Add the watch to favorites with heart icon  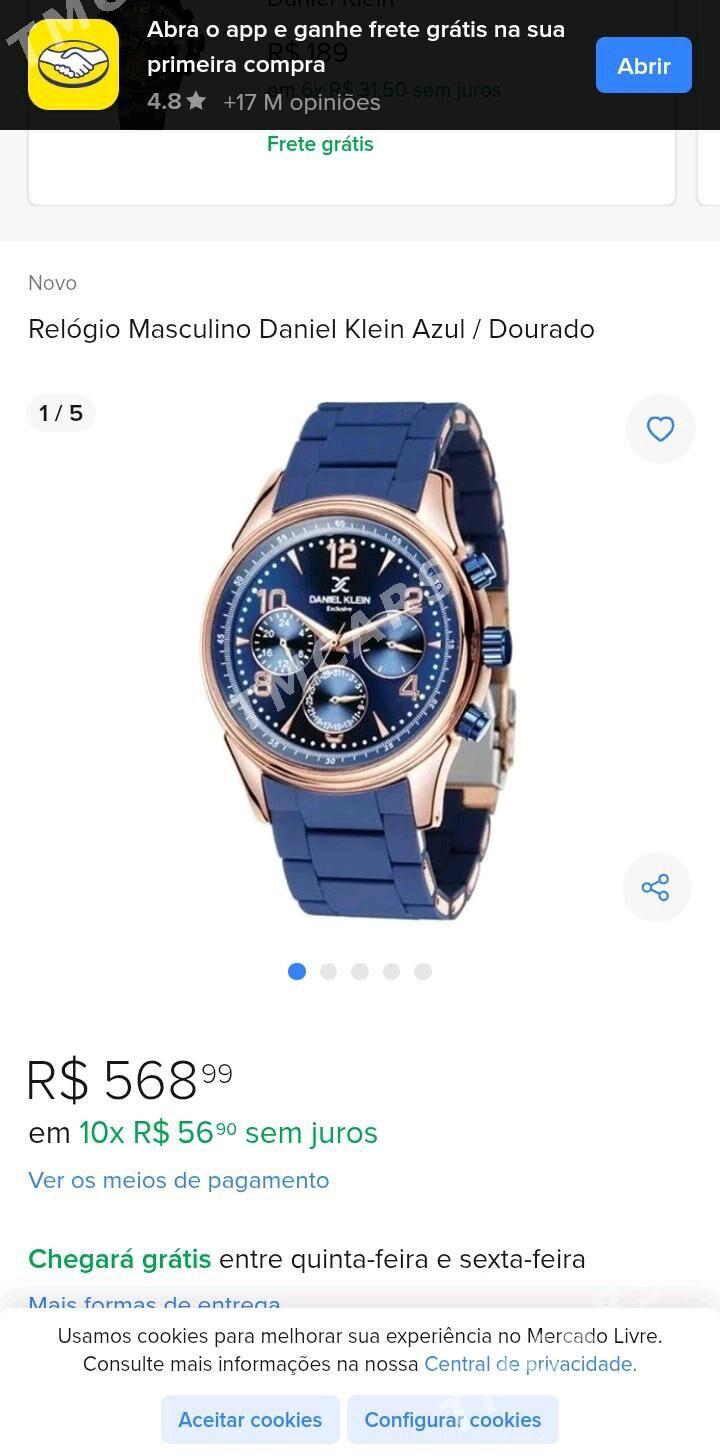[660, 429]
